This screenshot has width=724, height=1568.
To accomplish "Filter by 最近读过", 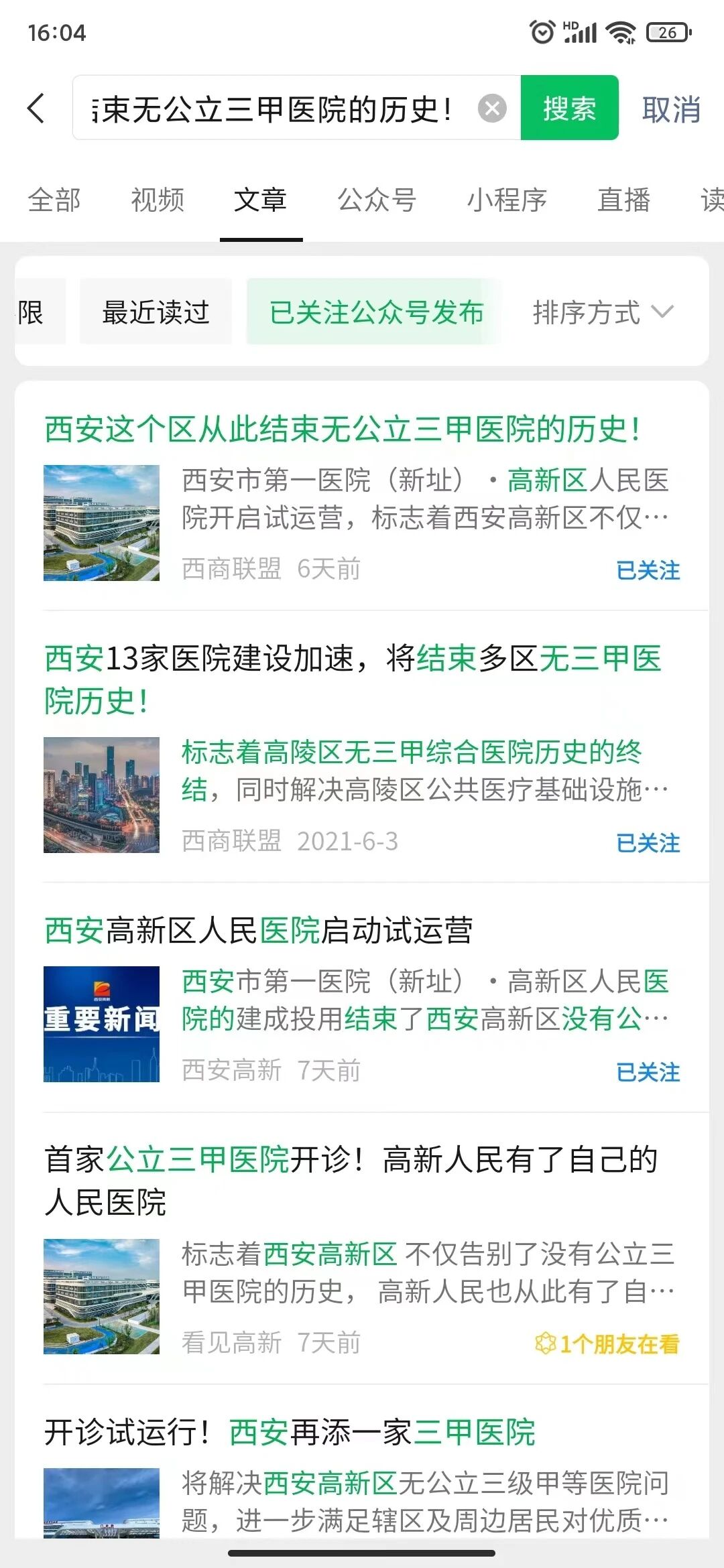I will pyautogui.click(x=156, y=312).
